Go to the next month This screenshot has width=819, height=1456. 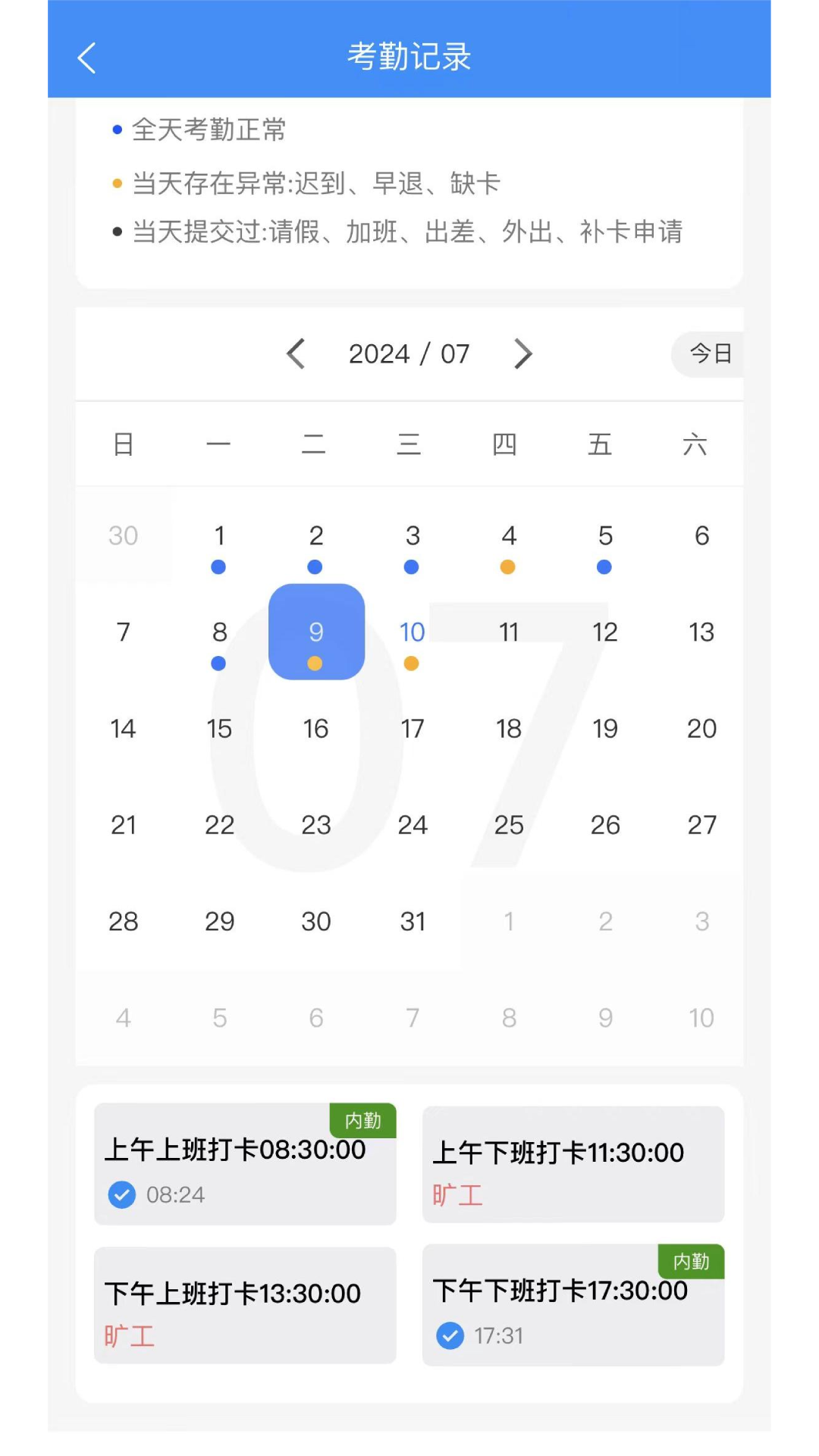pos(522,353)
